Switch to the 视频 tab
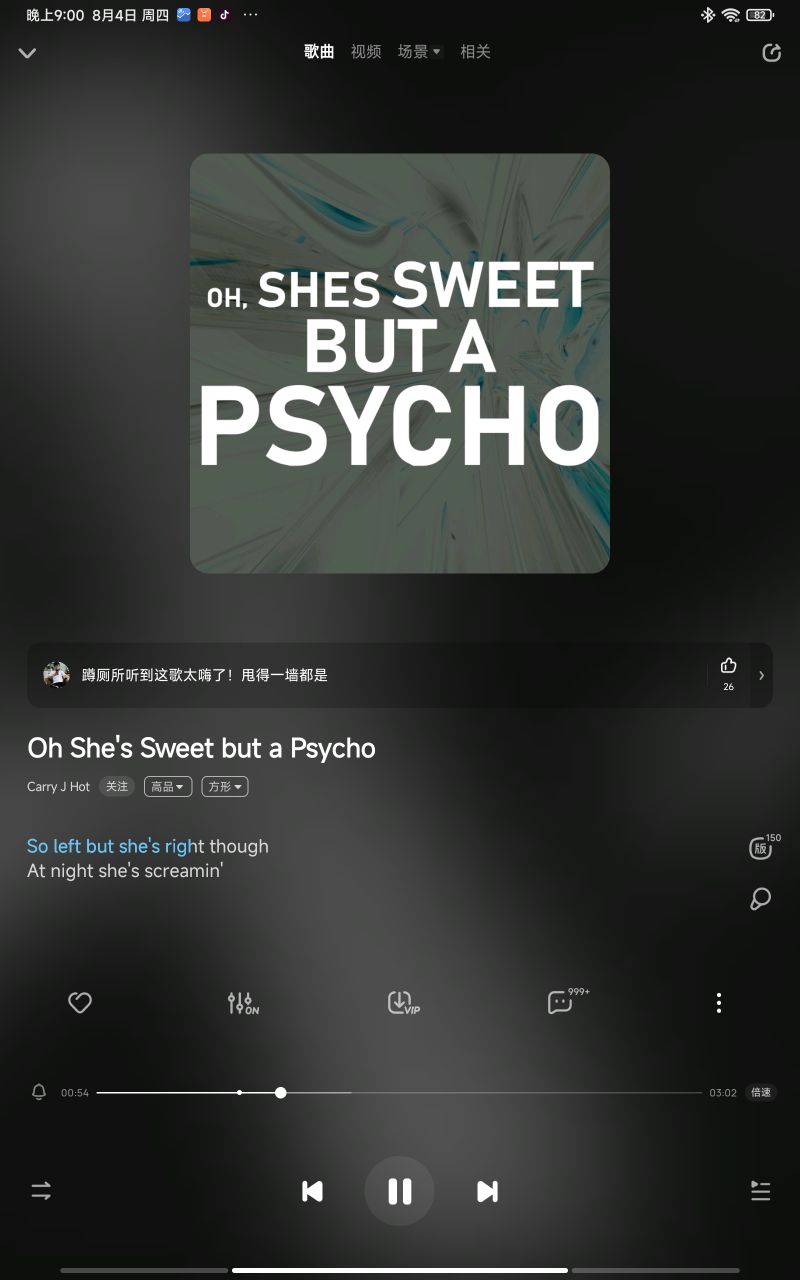The height and width of the screenshot is (1280, 800). 366,52
